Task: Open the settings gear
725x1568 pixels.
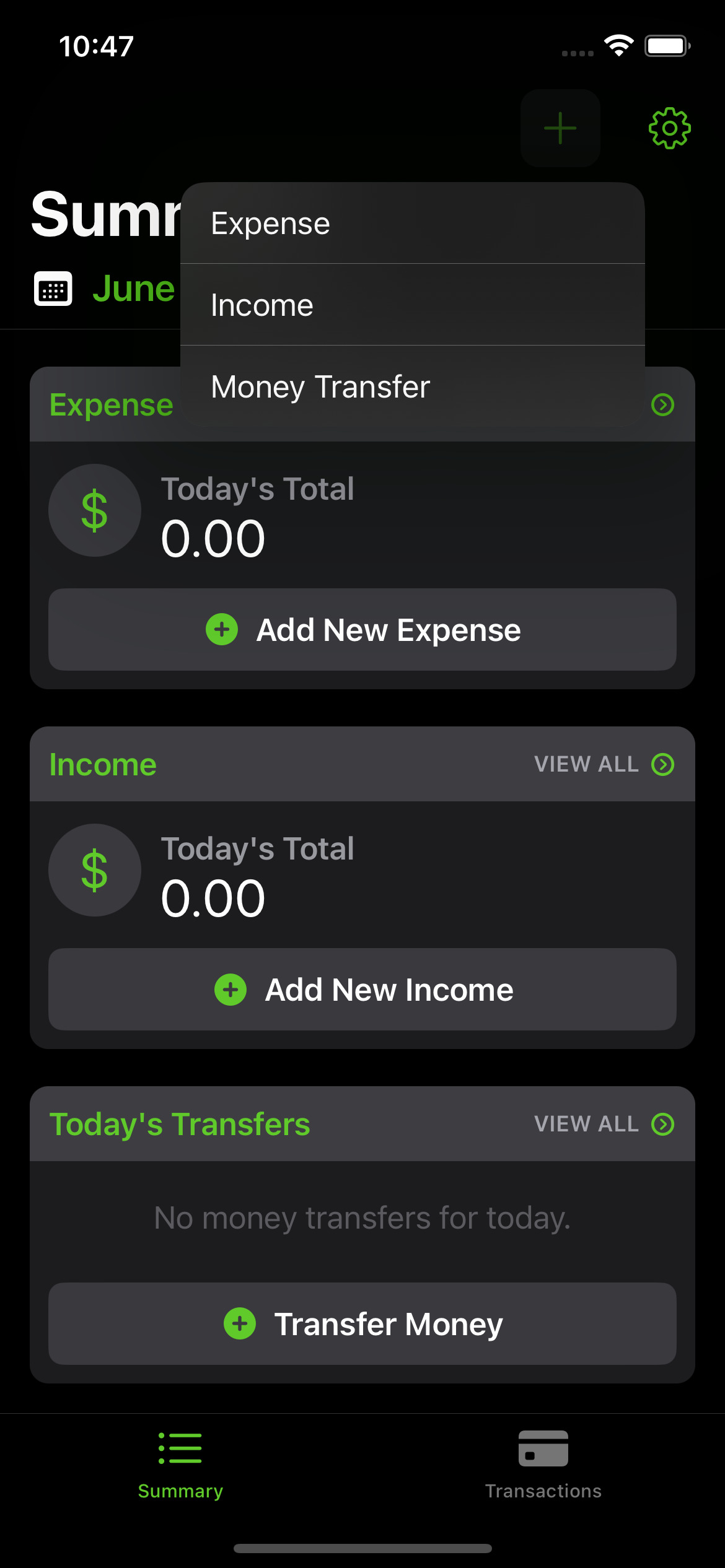Action: pyautogui.click(x=669, y=128)
